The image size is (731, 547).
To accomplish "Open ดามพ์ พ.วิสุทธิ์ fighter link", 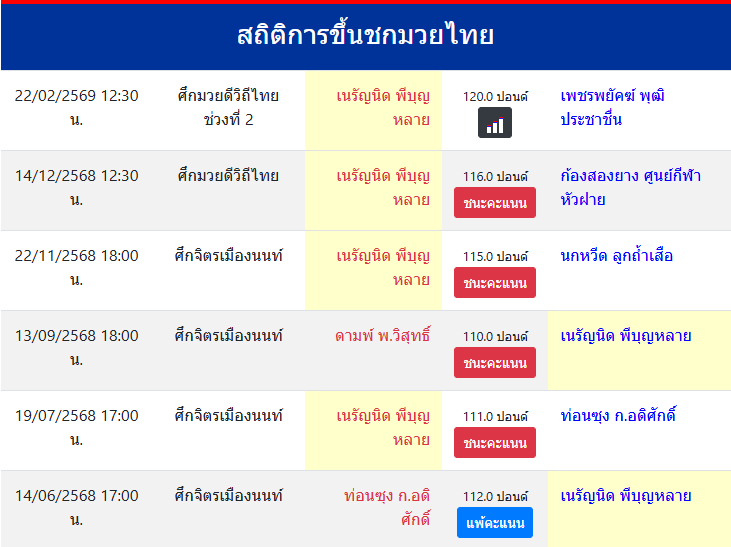I will pos(382,336).
